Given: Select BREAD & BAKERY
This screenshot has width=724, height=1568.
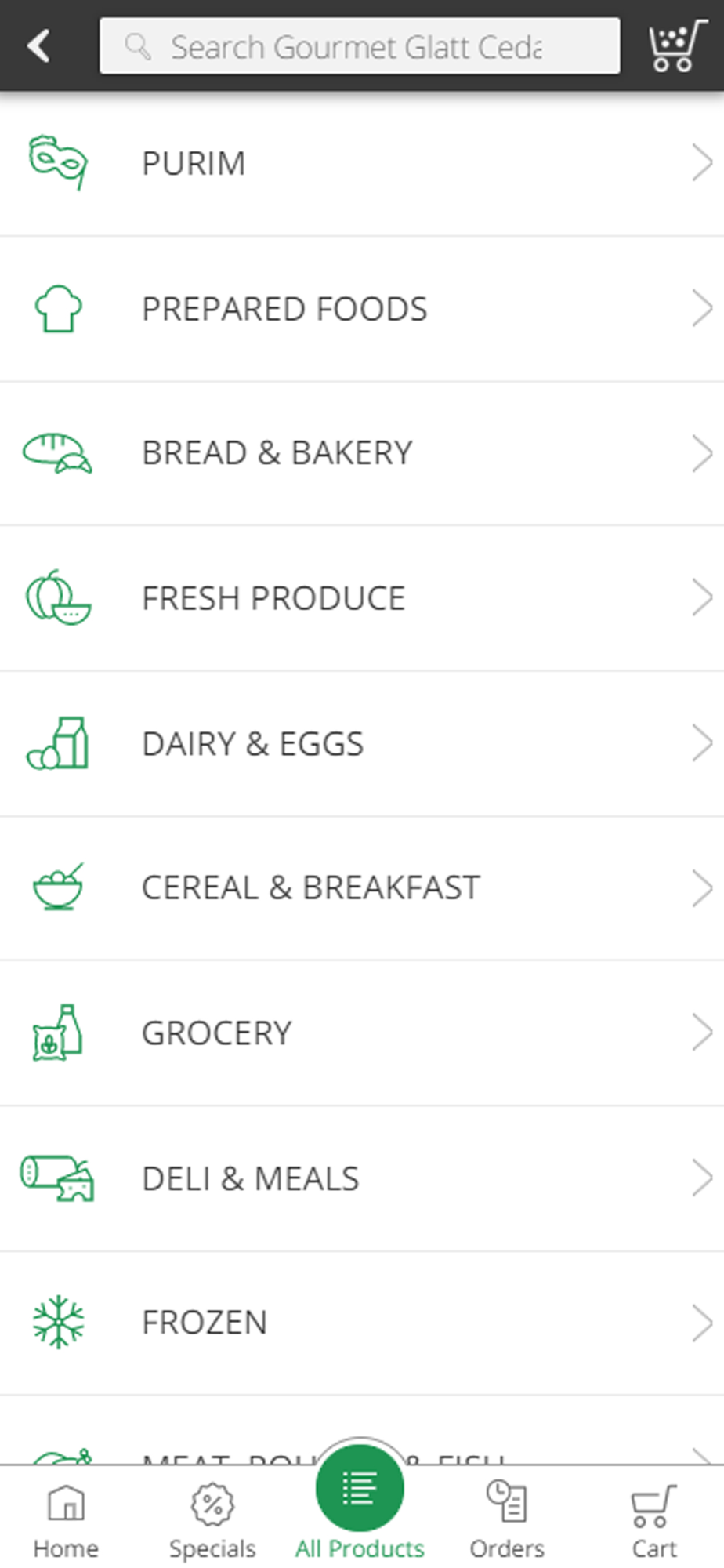Looking at the screenshot, I should (x=362, y=454).
